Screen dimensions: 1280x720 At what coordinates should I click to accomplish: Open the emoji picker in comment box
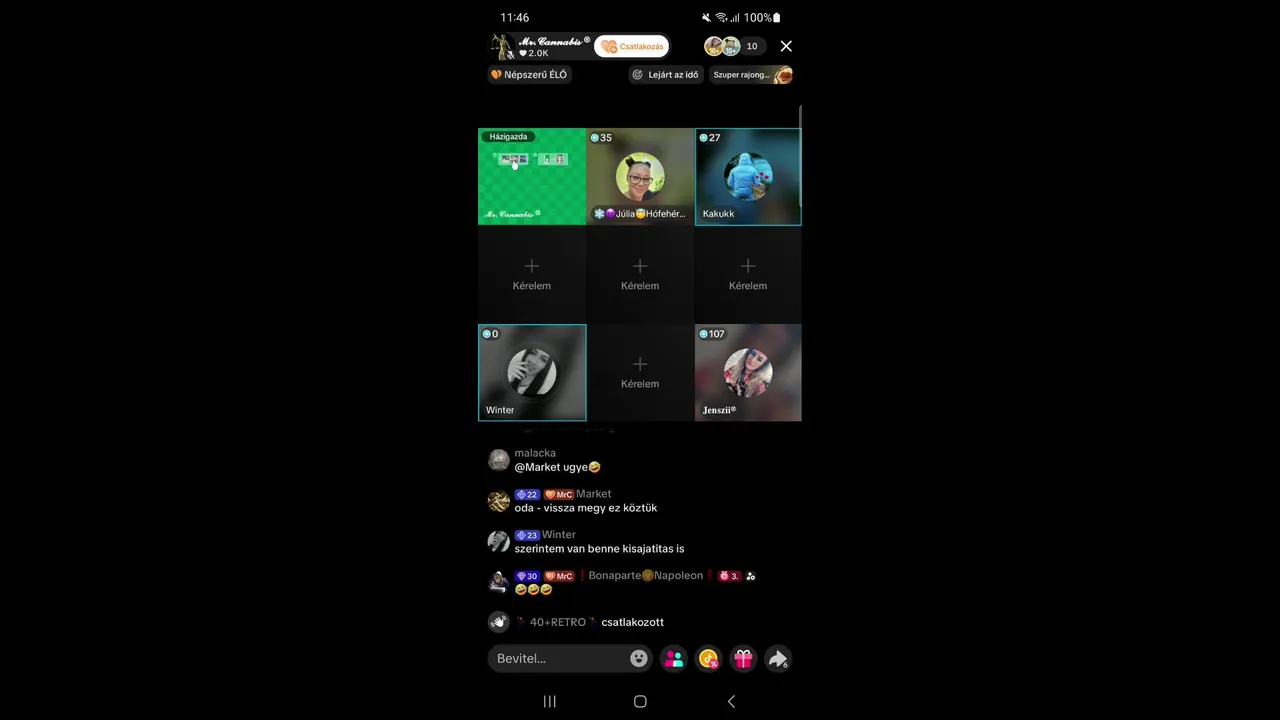click(639, 658)
